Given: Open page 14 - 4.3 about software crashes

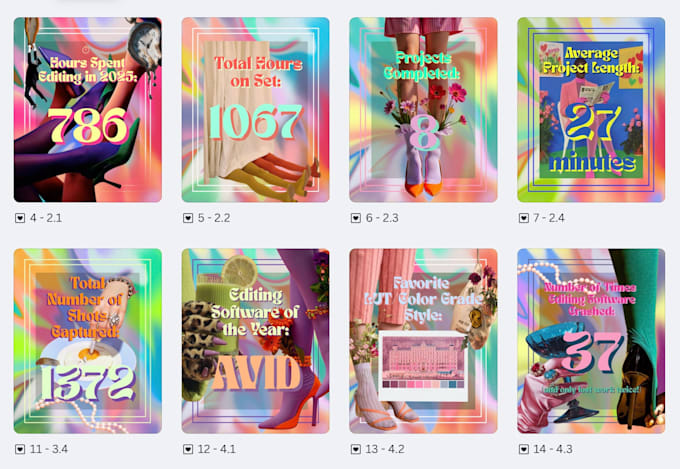Looking at the screenshot, I should point(591,341).
